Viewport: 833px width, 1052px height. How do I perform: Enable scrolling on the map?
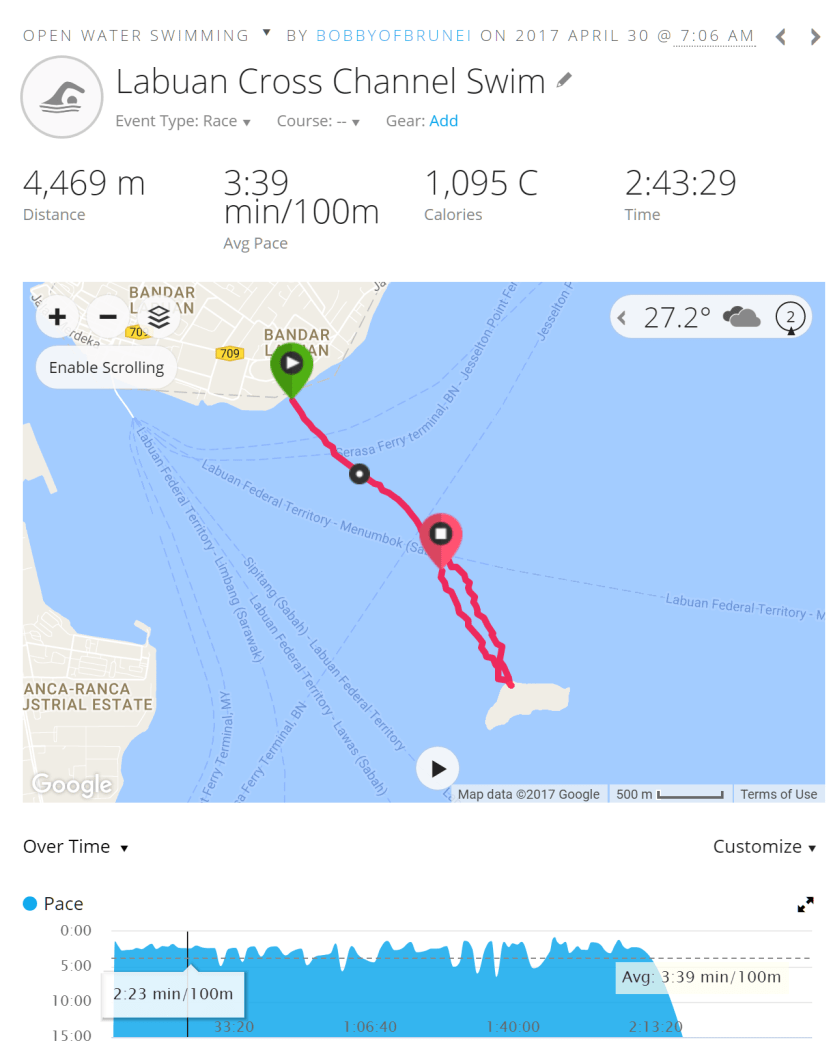pyautogui.click(x=106, y=367)
